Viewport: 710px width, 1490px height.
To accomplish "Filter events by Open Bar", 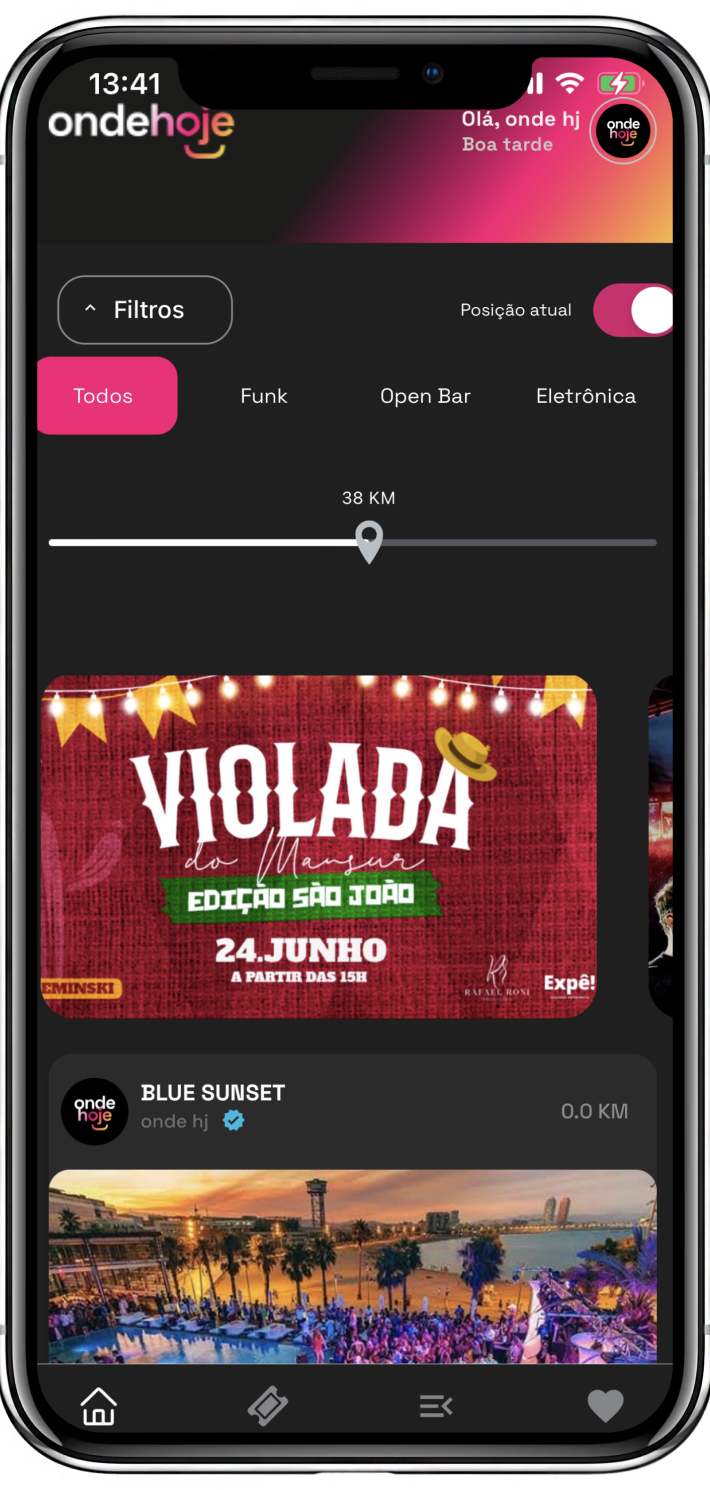I will coord(425,396).
